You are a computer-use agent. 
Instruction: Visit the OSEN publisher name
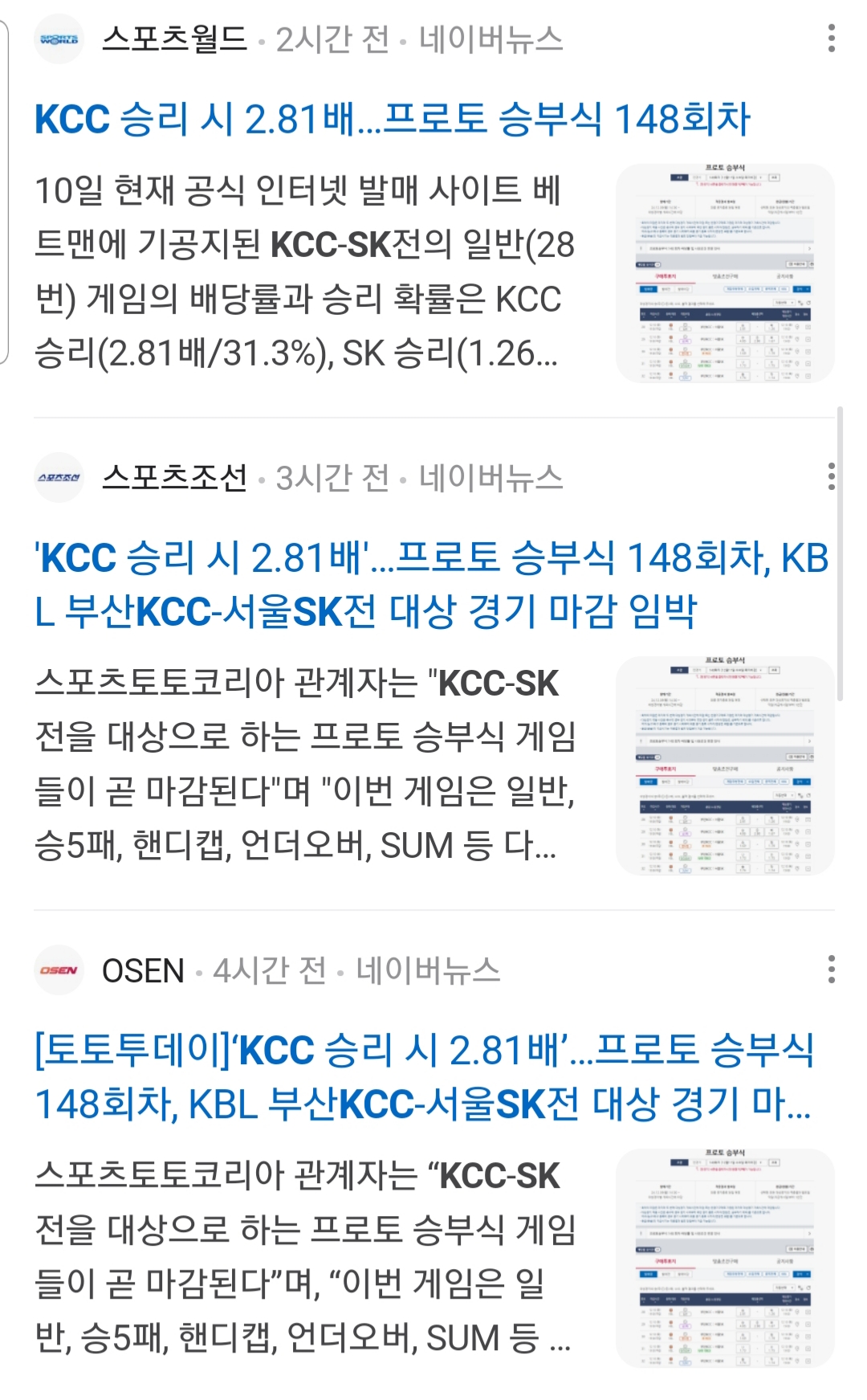(143, 970)
